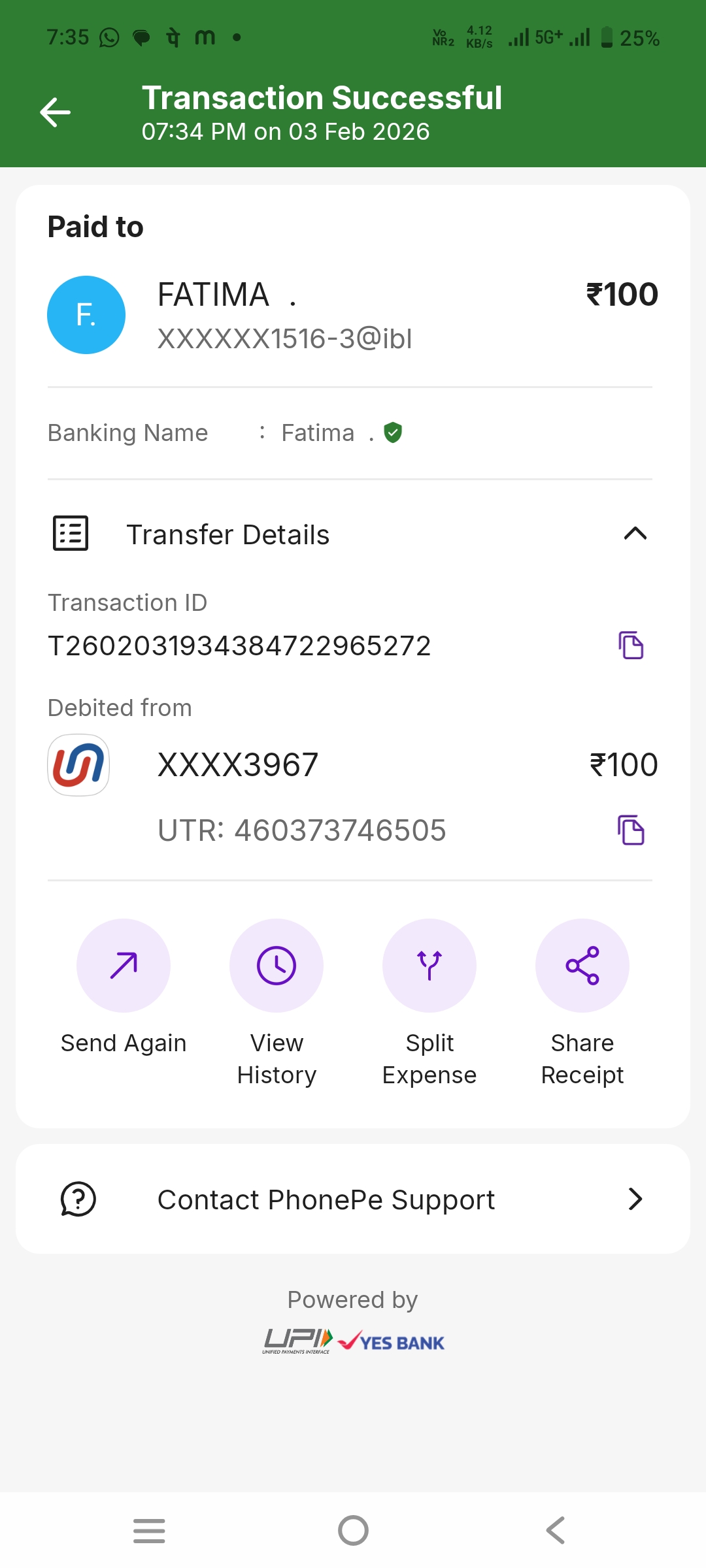
Task: Open Contact PhonePe Support
Action: point(353,1199)
